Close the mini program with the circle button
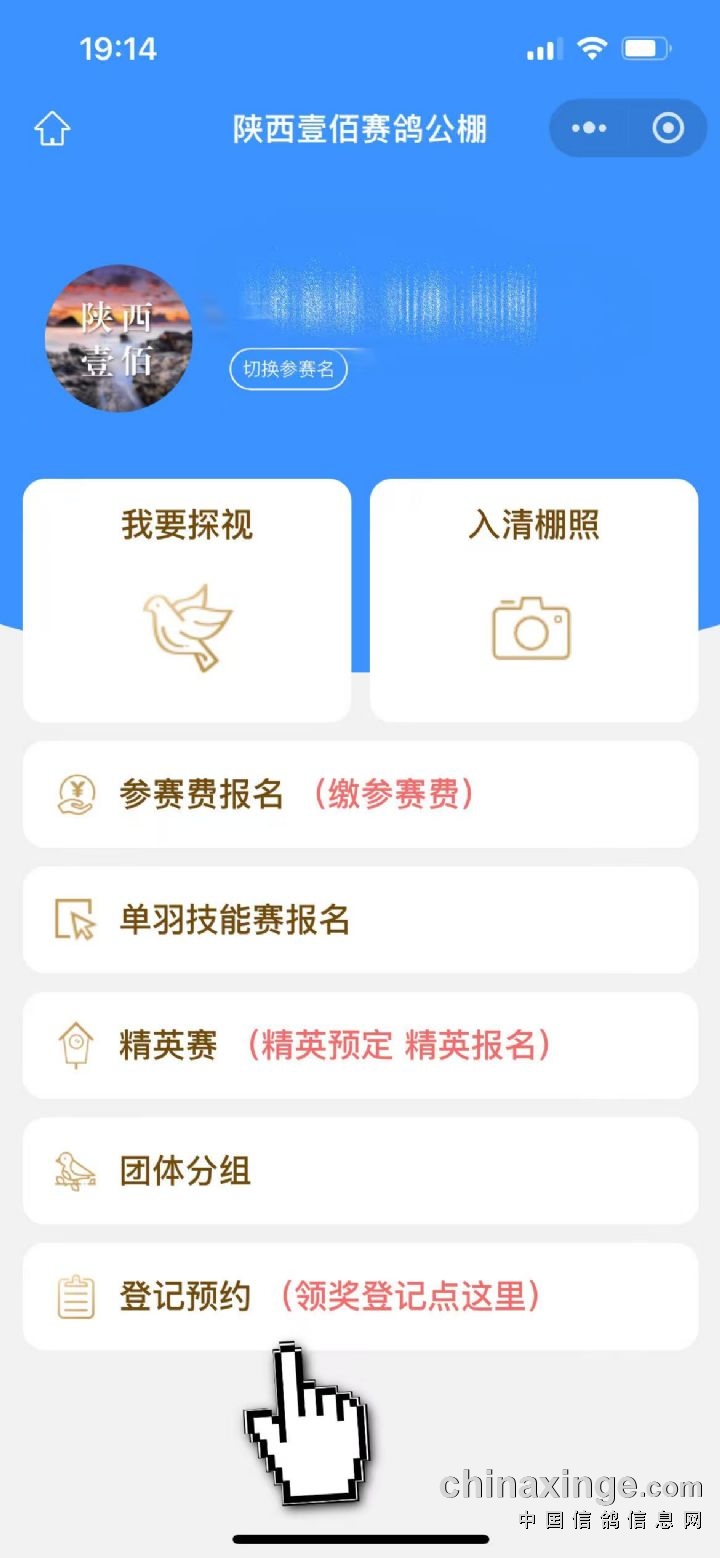 (x=667, y=128)
